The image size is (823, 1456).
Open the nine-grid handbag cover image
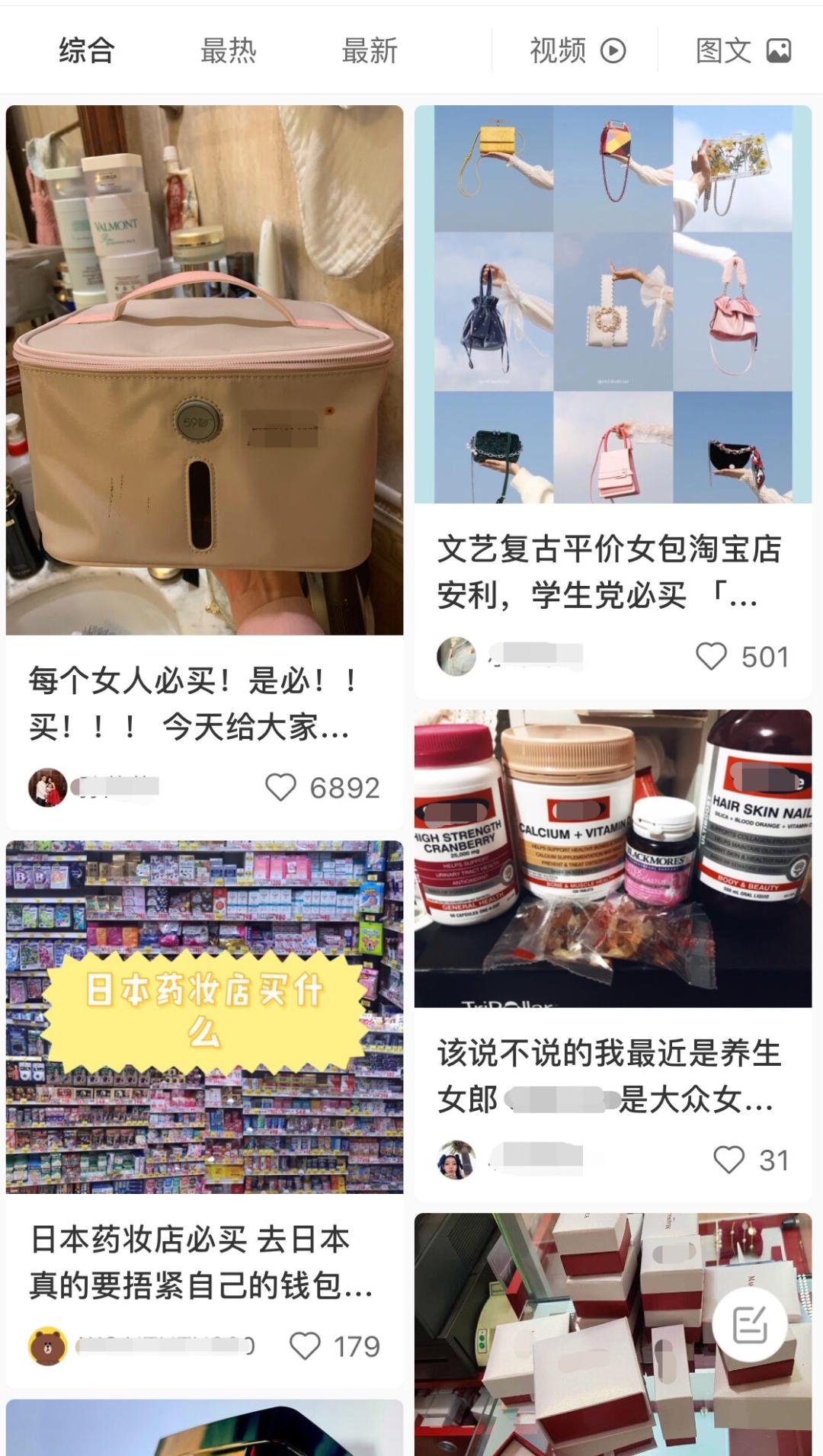click(x=610, y=305)
